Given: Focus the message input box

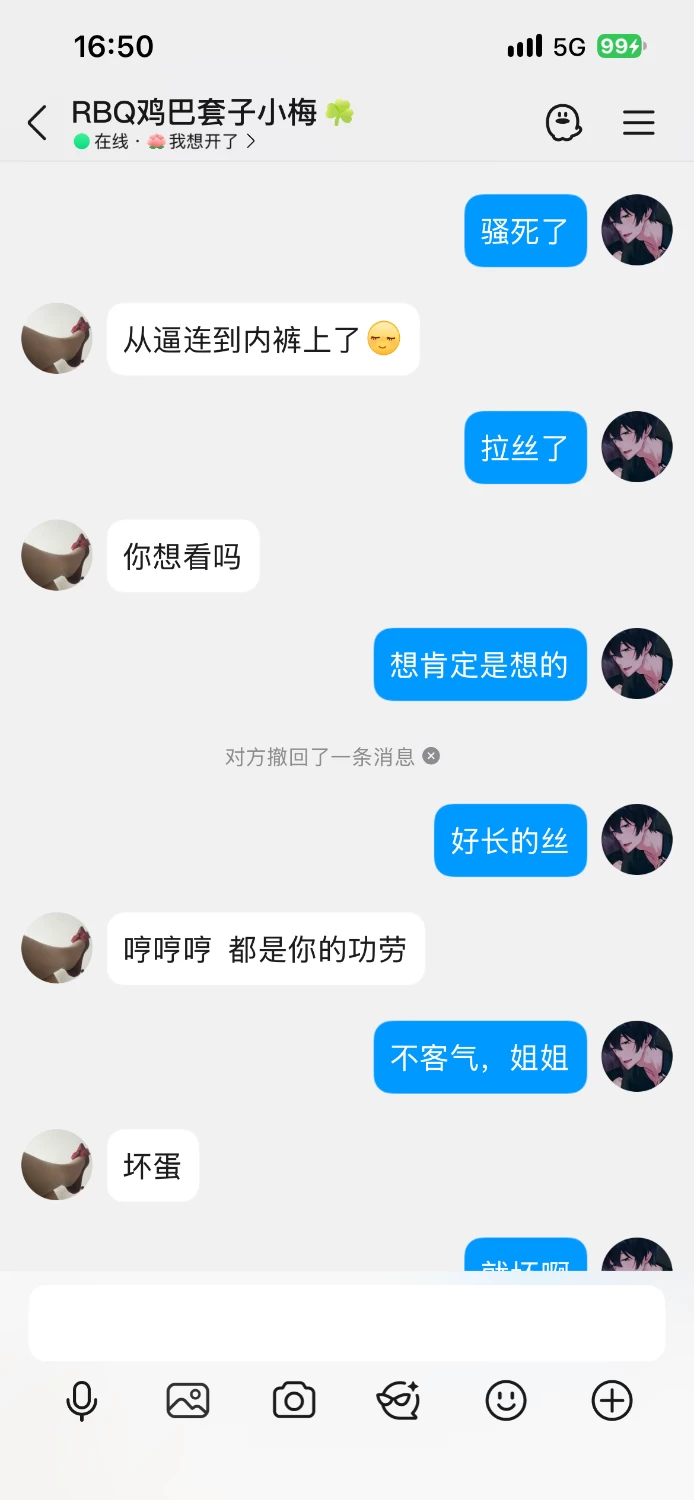Looking at the screenshot, I should pos(347,1323).
